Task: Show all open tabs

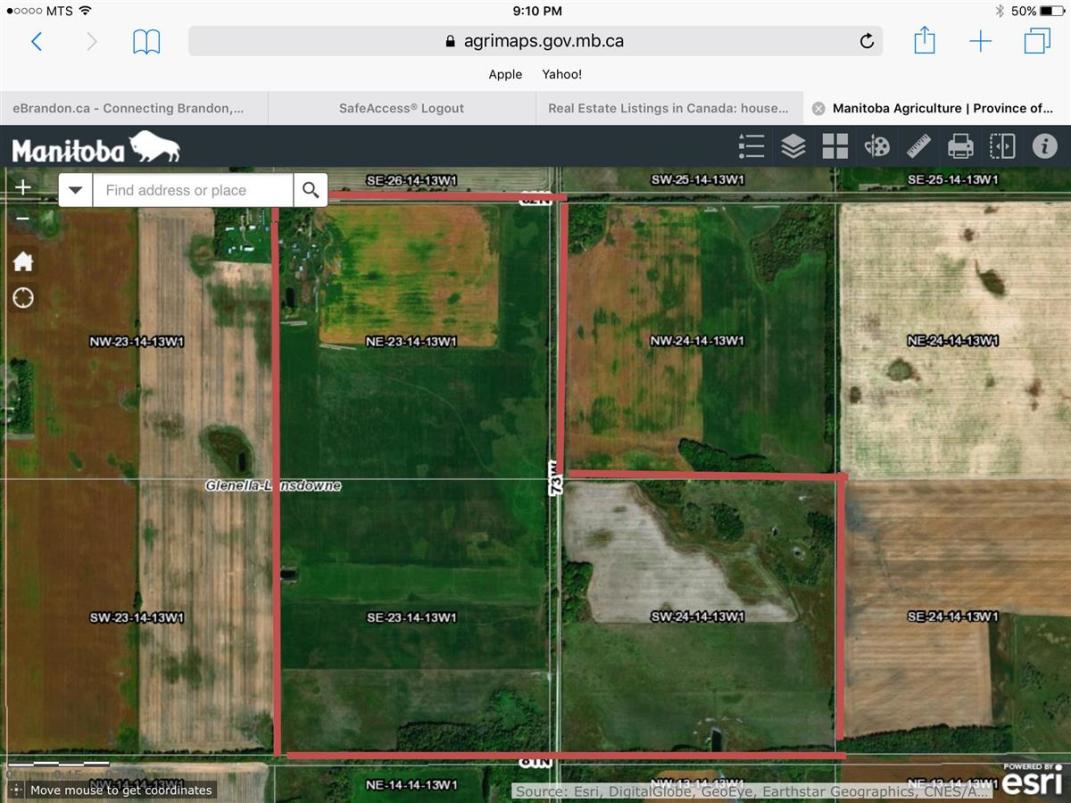Action: tap(1037, 41)
